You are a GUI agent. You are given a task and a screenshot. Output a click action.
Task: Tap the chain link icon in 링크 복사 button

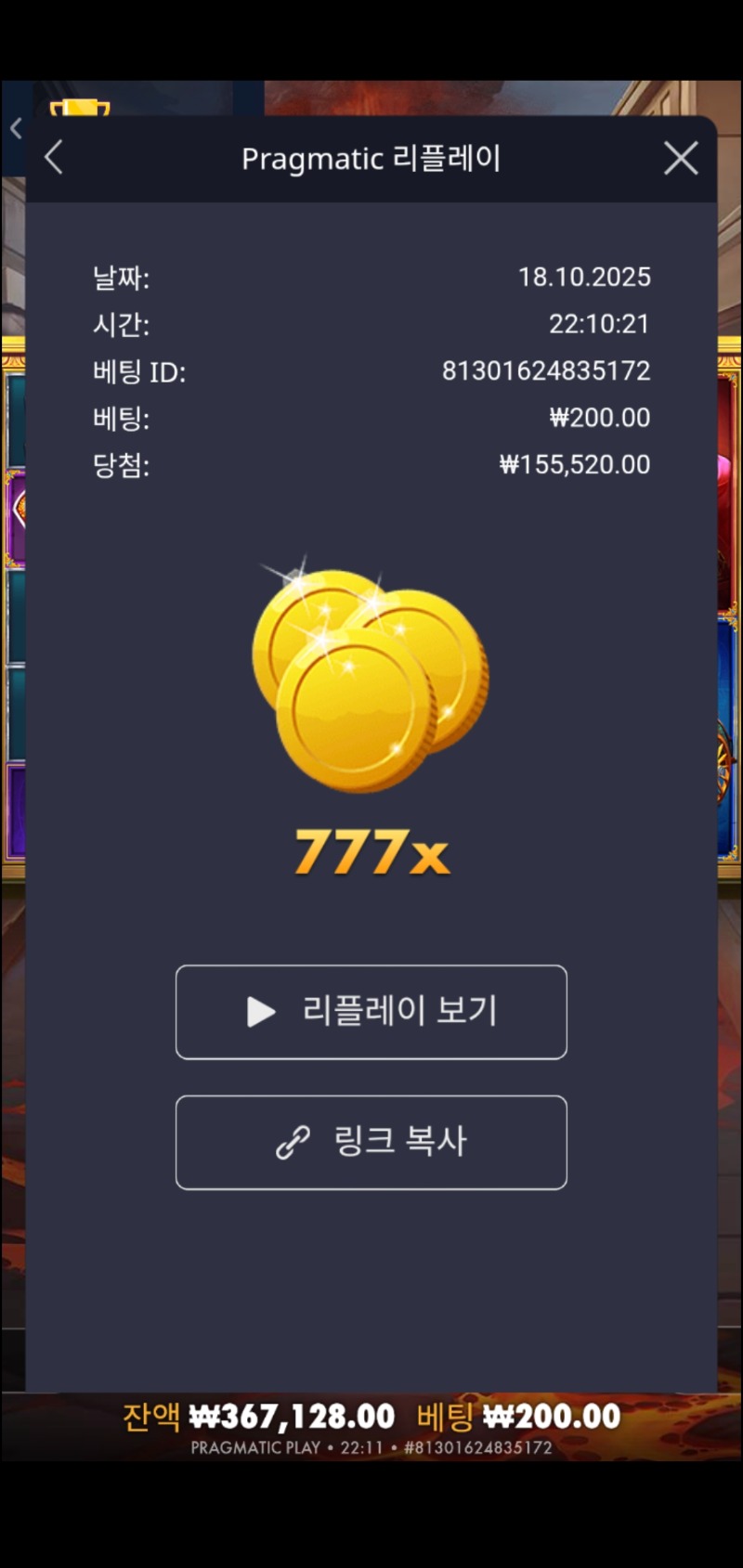point(290,1143)
